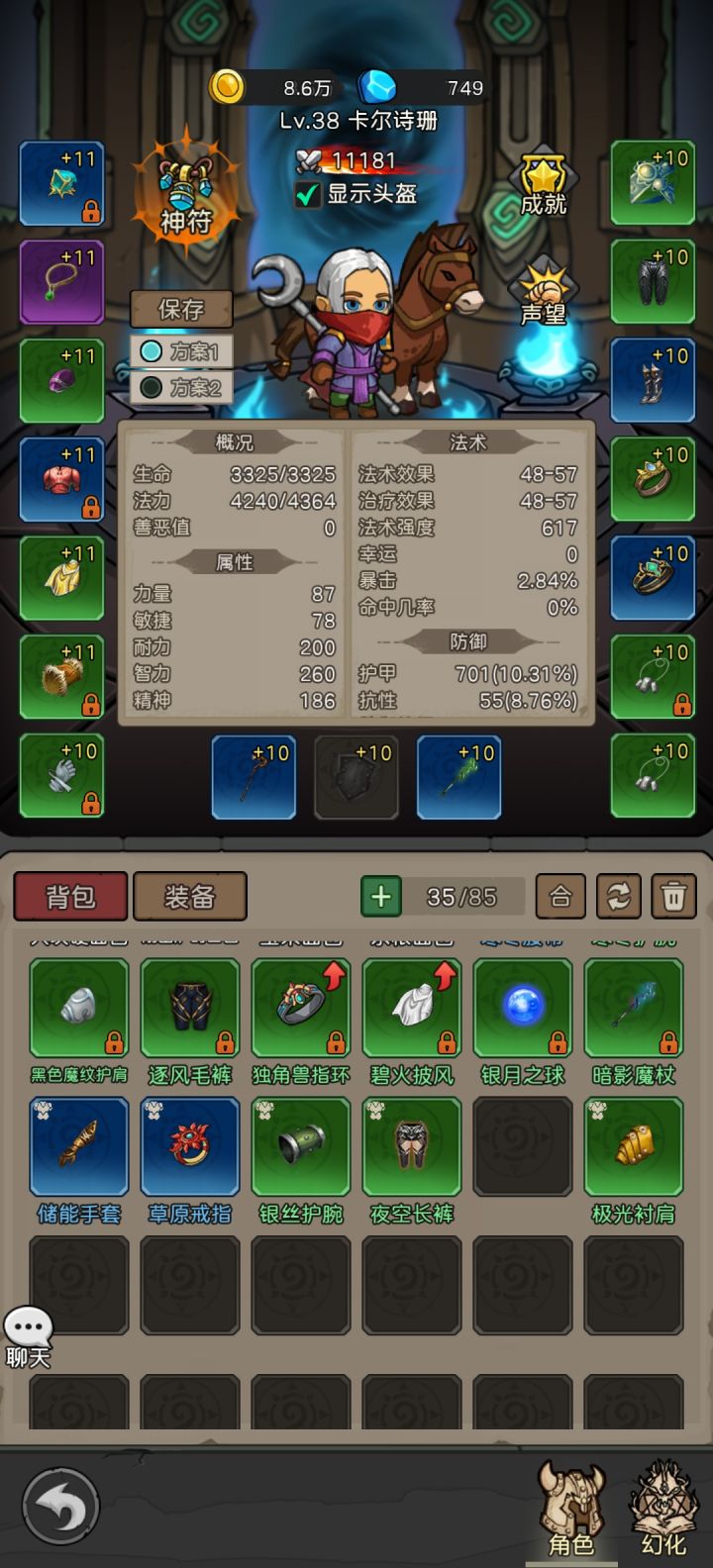Inspect the 碧火披风 cloak item

click(412, 1007)
